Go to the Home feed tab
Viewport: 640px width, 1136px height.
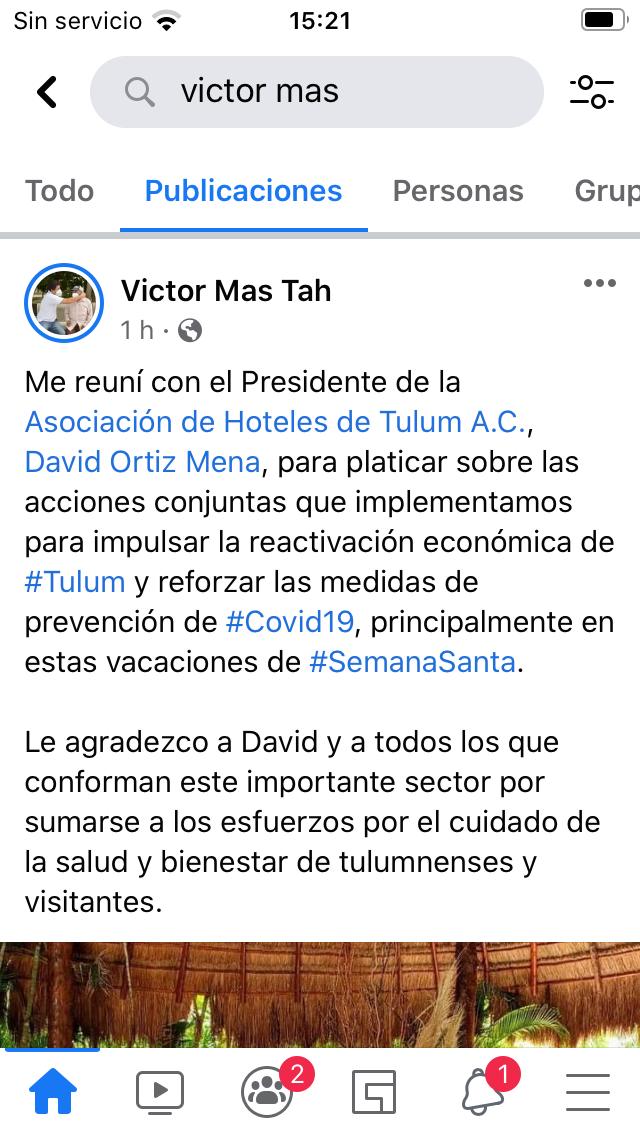(53, 1091)
